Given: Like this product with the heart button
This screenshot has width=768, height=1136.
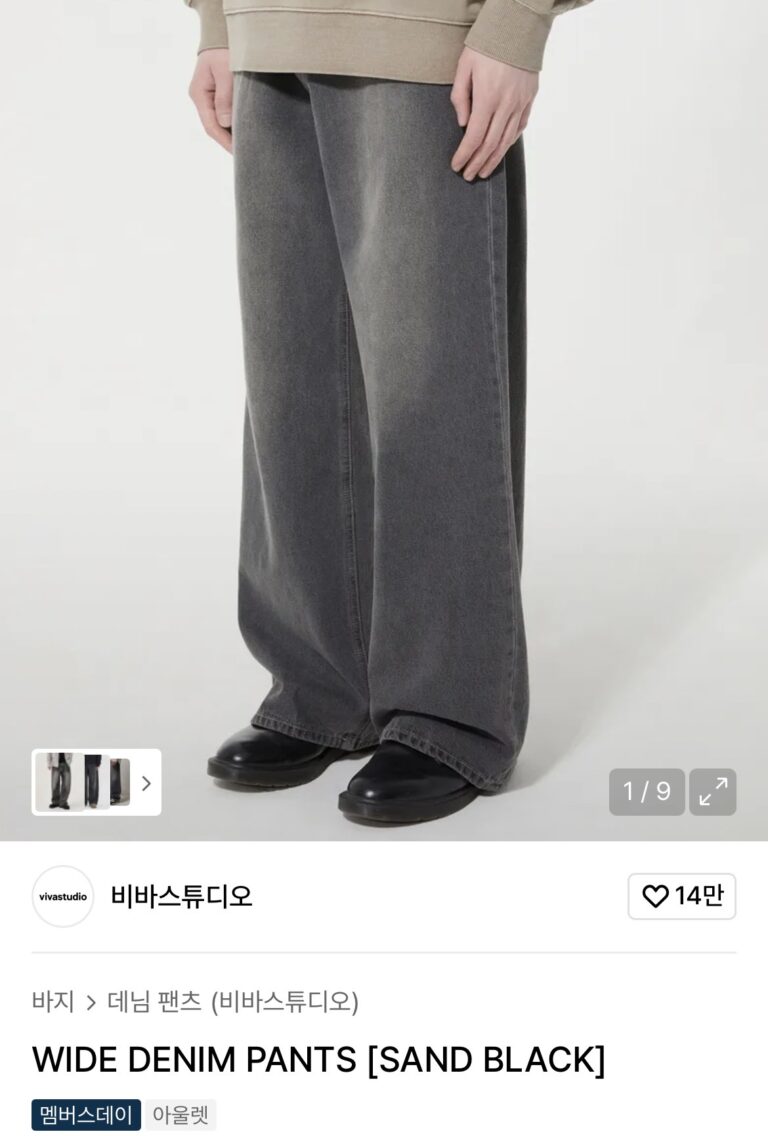Looking at the screenshot, I should coord(682,896).
